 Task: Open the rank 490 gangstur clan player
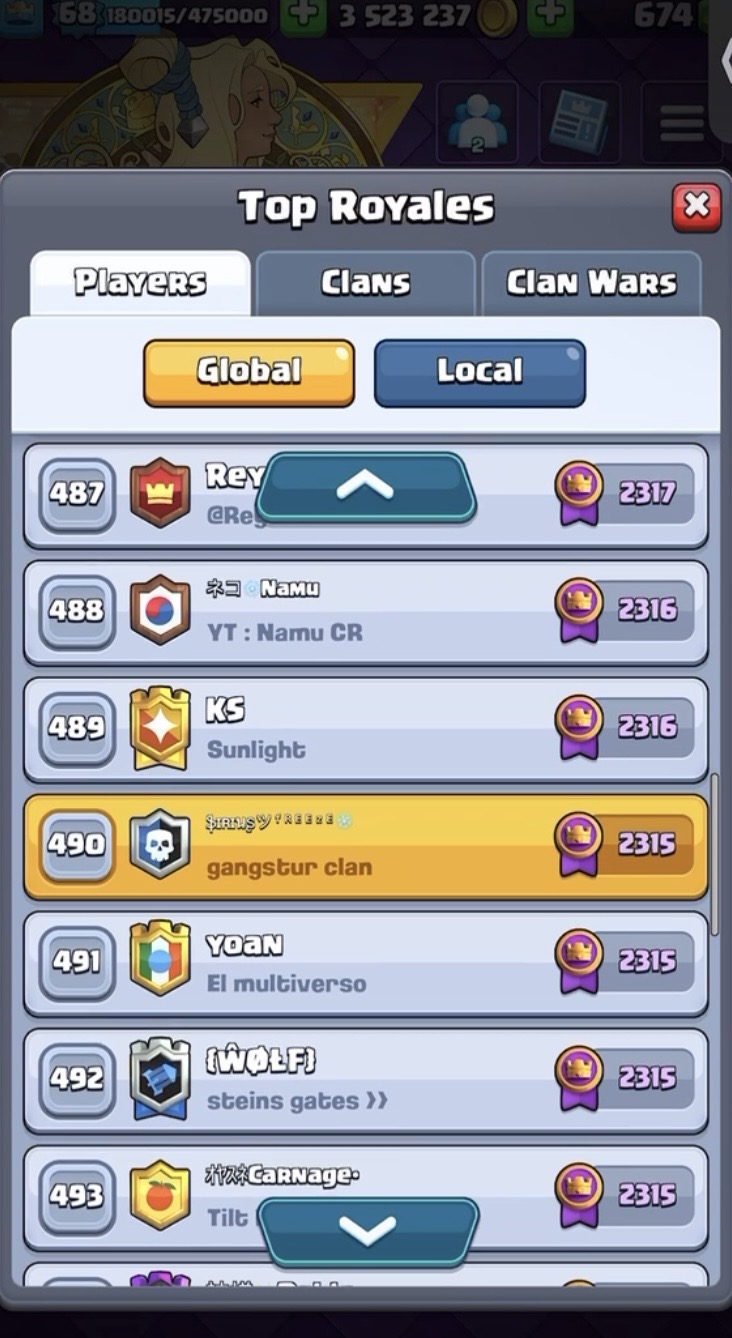pyautogui.click(x=365, y=845)
